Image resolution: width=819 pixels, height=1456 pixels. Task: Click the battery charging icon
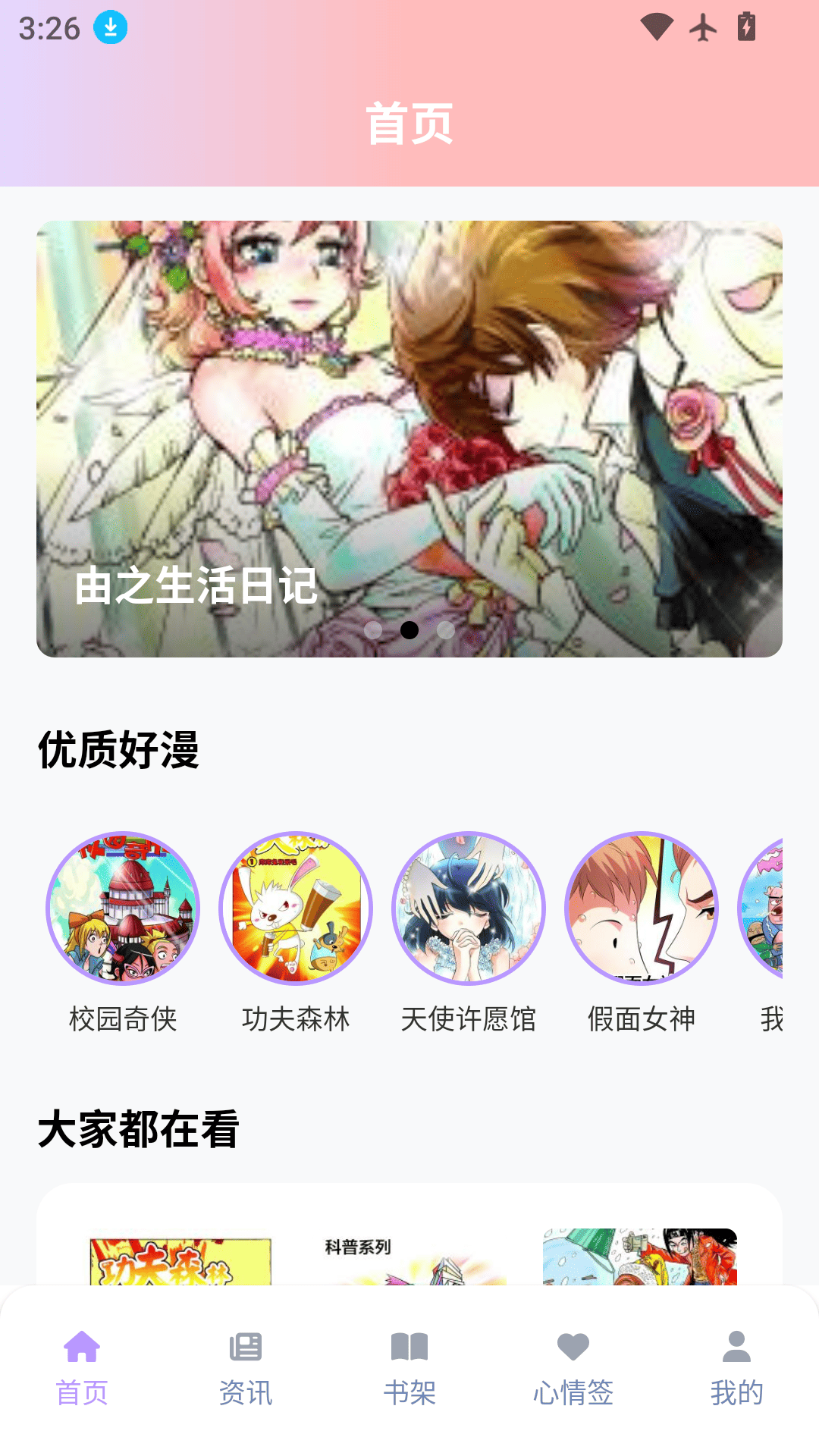pos(746,27)
